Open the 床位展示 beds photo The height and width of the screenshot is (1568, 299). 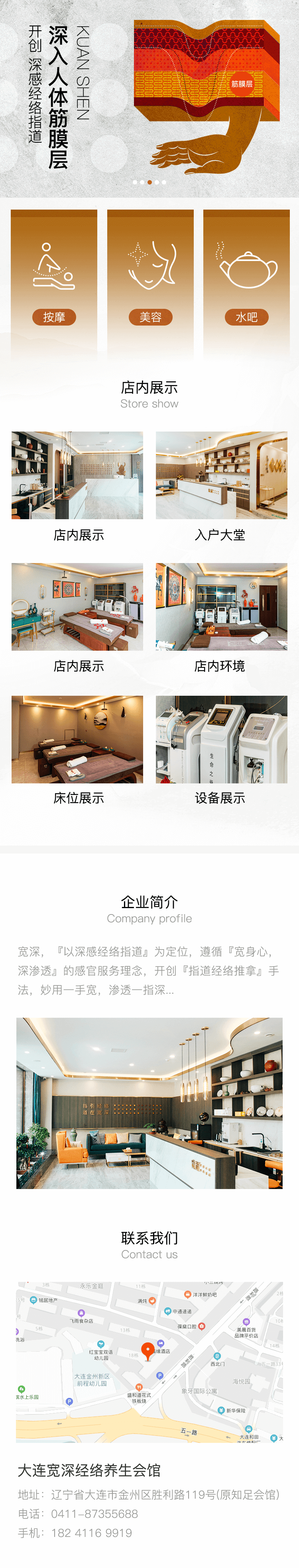tap(77, 739)
